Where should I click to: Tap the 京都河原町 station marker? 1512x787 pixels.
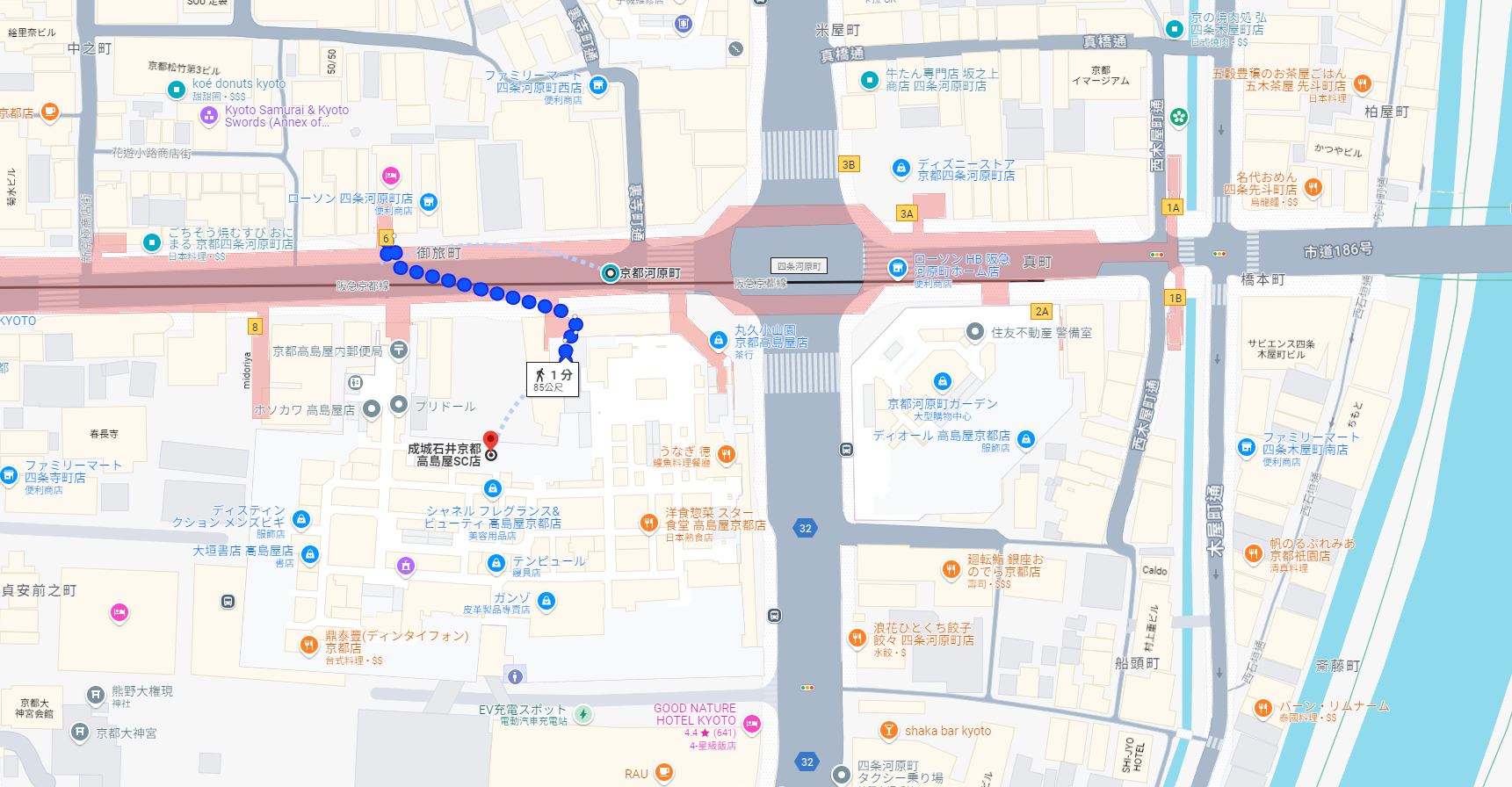coord(610,273)
